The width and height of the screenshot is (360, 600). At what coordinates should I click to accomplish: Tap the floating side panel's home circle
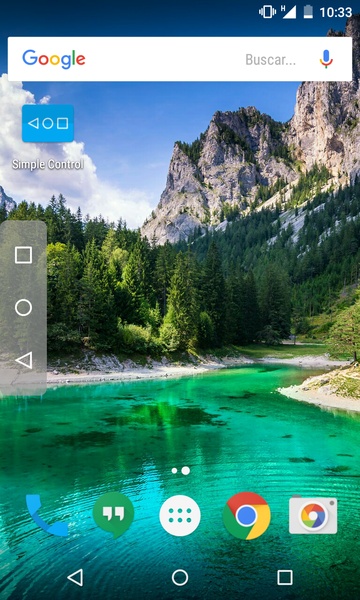[23, 308]
